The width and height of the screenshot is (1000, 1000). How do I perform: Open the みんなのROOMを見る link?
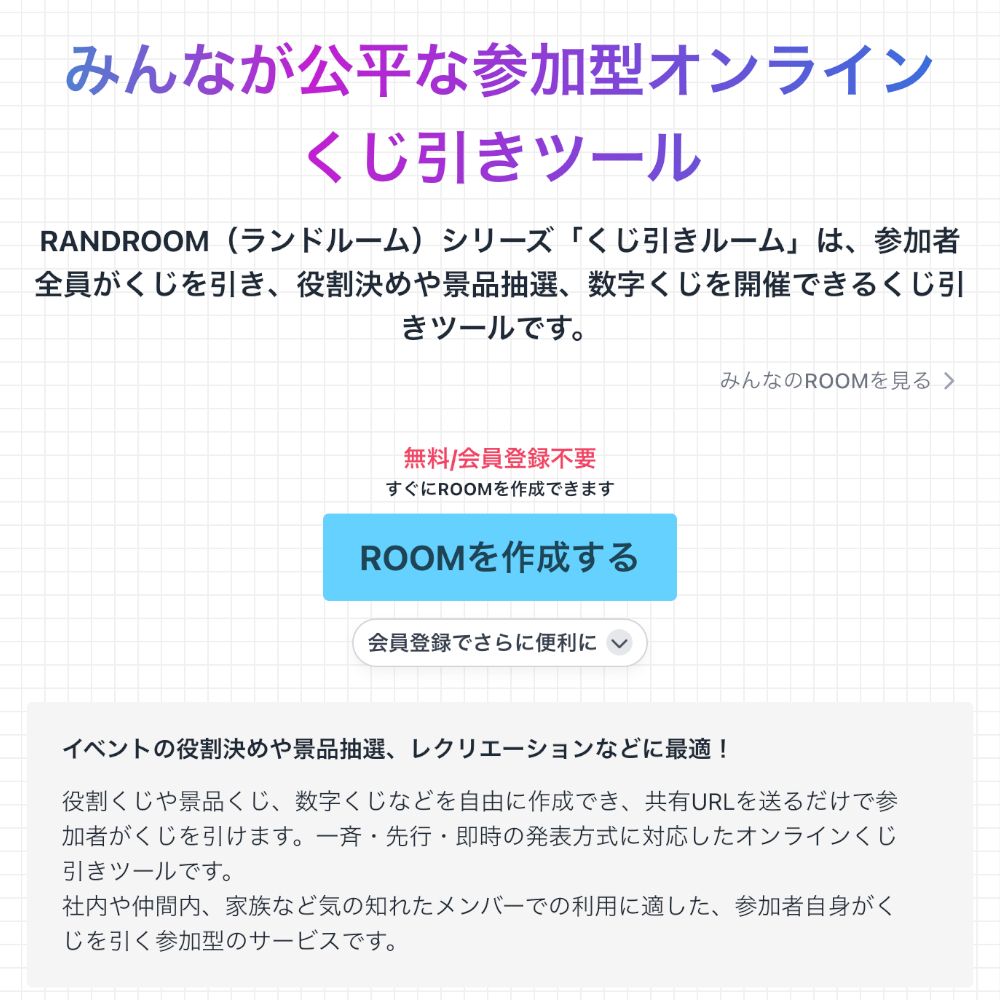[x=837, y=381]
